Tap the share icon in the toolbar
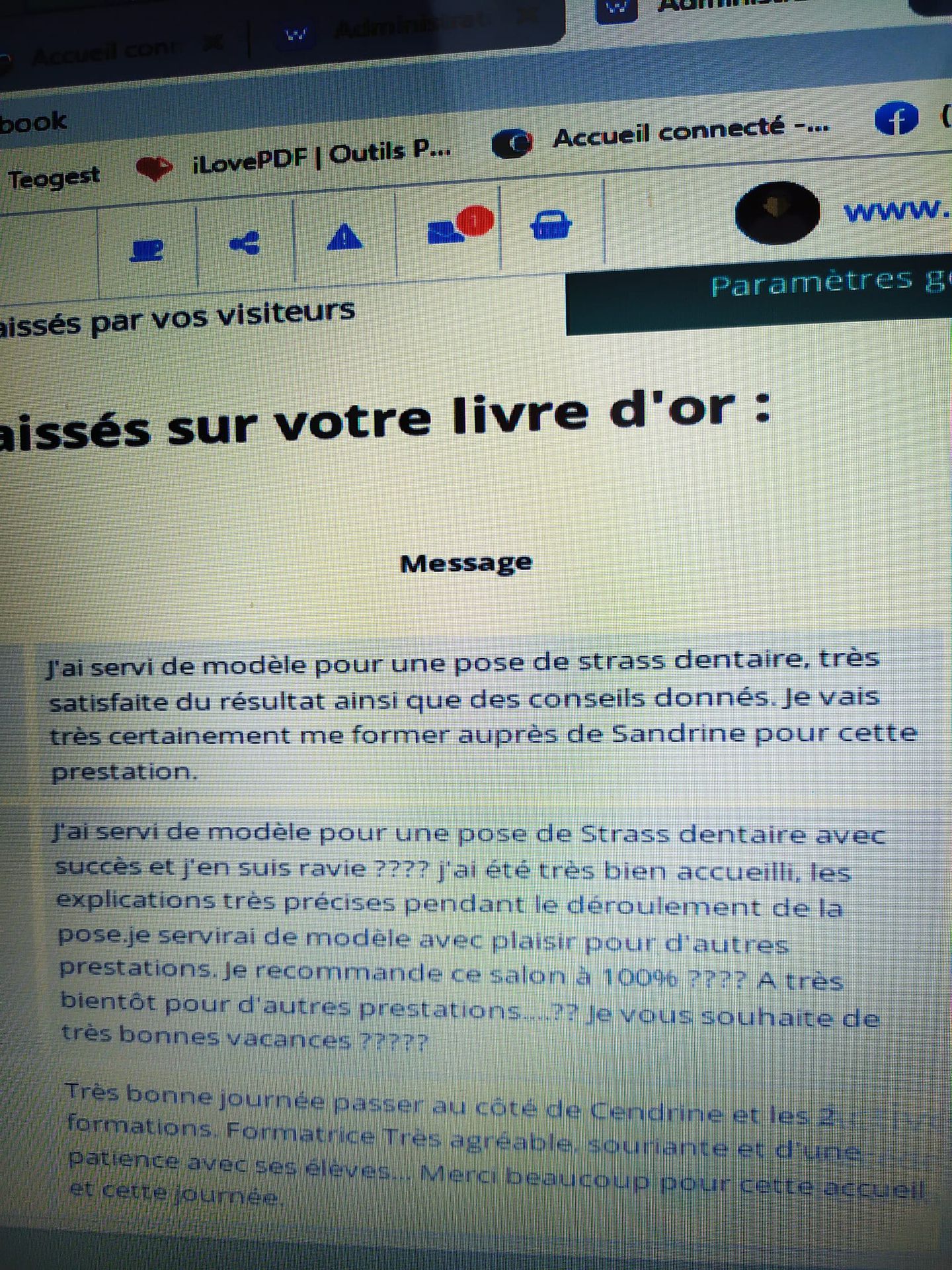 point(245,244)
